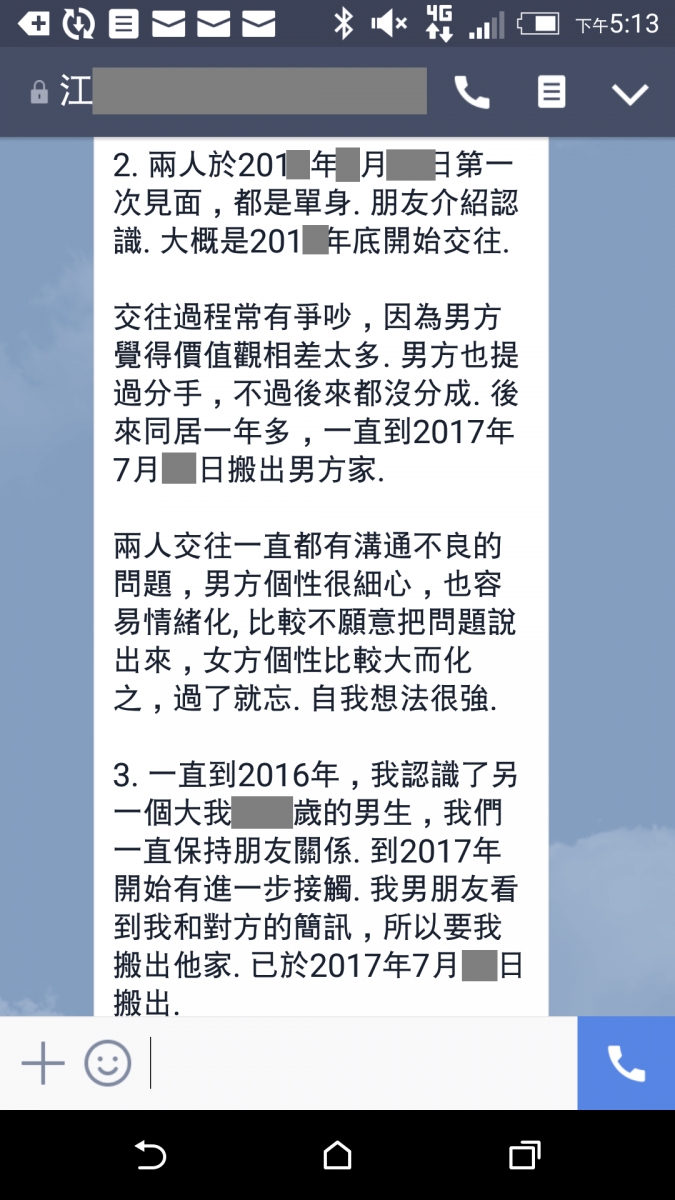Open the plus attachment menu

43,1063
